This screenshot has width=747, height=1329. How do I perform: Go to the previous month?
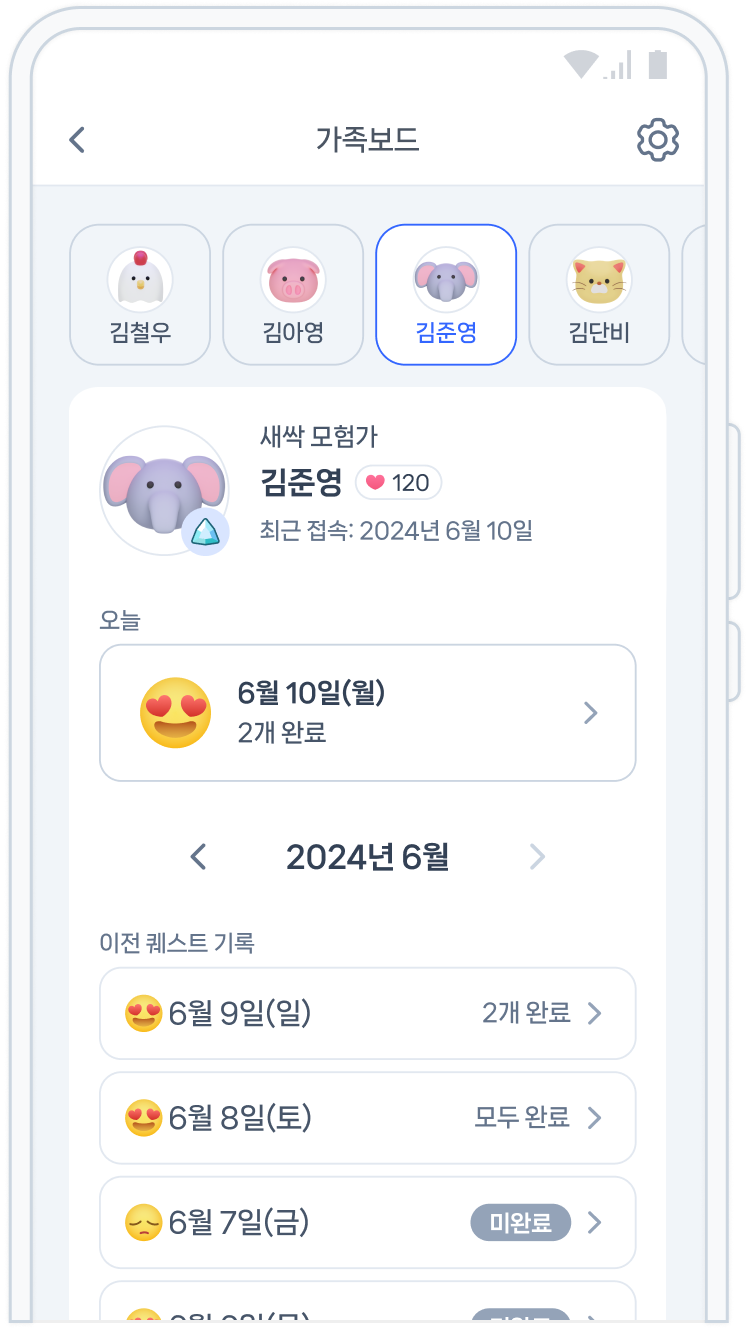click(198, 857)
